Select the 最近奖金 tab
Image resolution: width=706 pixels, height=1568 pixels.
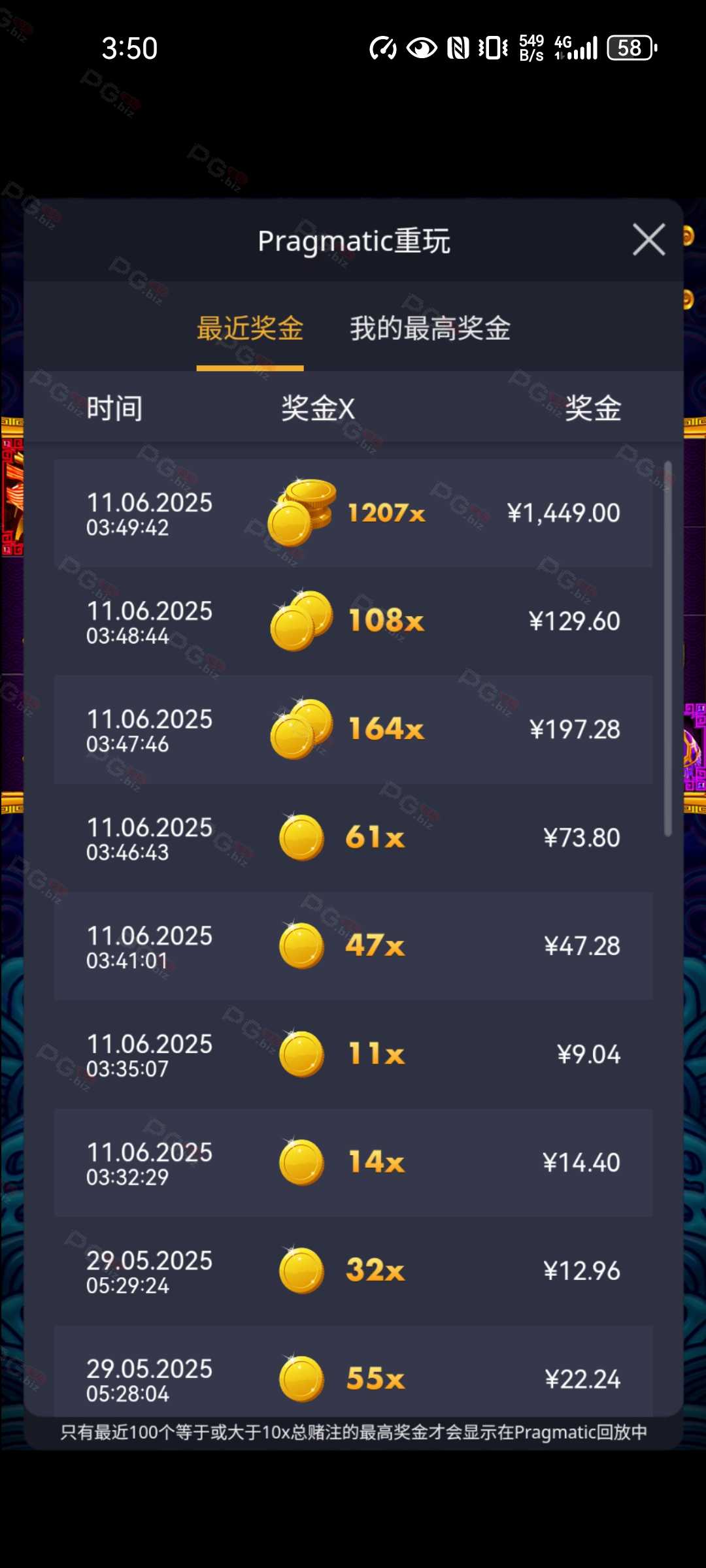click(x=250, y=328)
